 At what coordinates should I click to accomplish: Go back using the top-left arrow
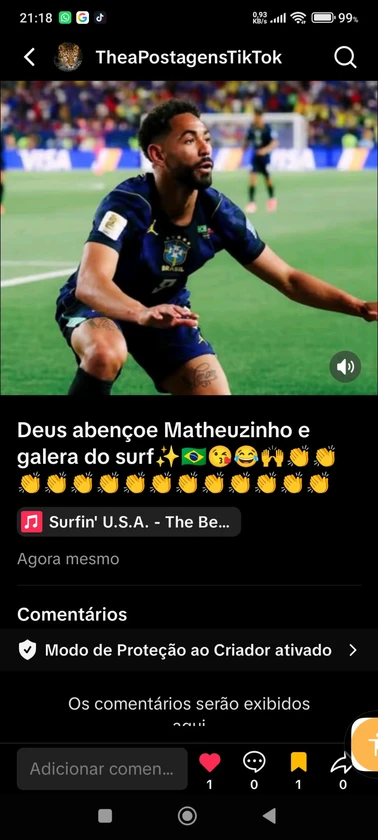[29, 57]
